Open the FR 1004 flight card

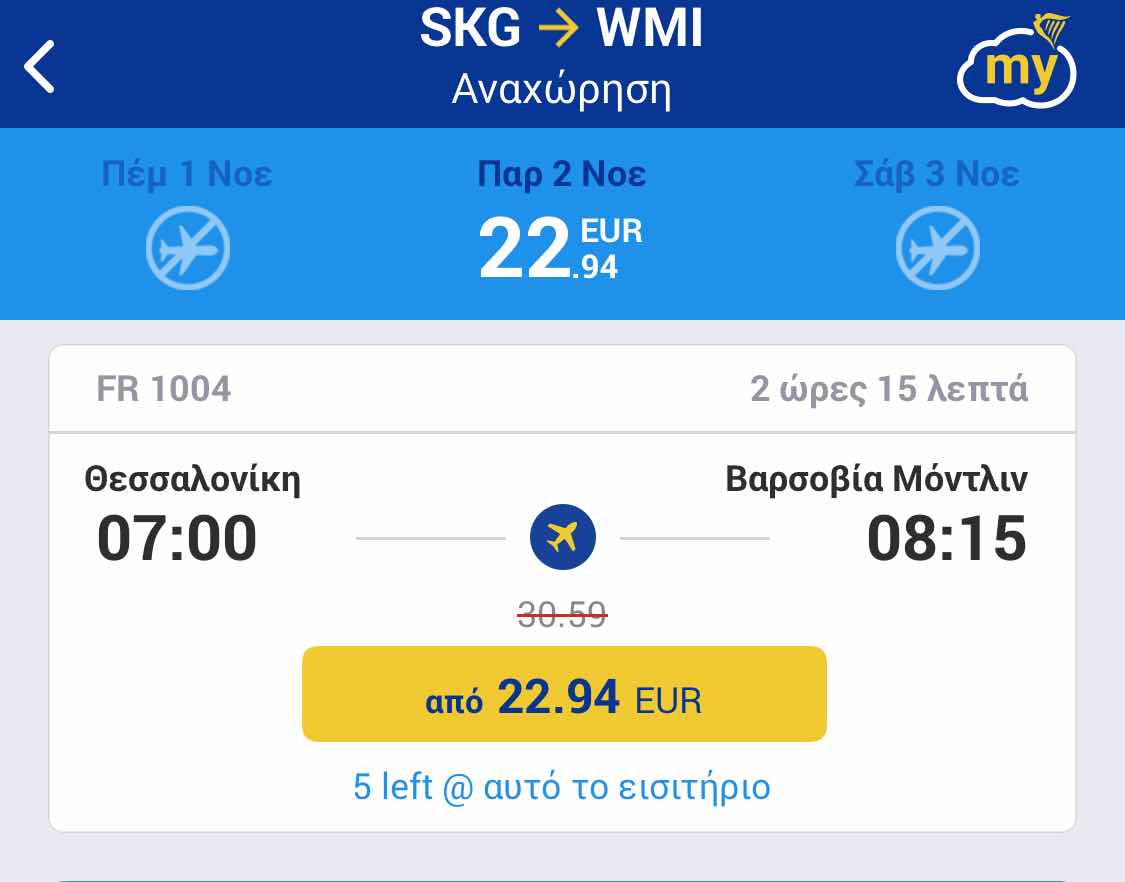coord(562,520)
